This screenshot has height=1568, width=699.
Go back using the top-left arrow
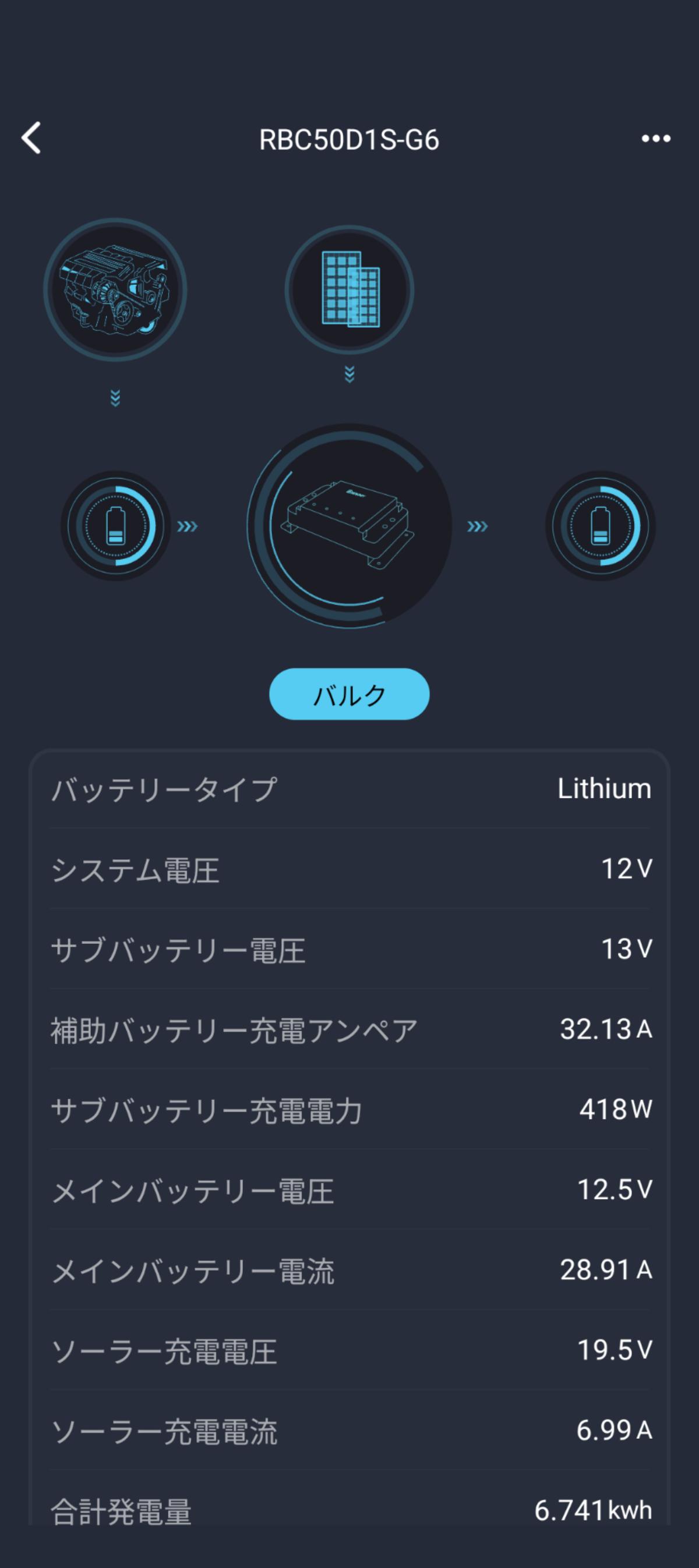(x=31, y=138)
